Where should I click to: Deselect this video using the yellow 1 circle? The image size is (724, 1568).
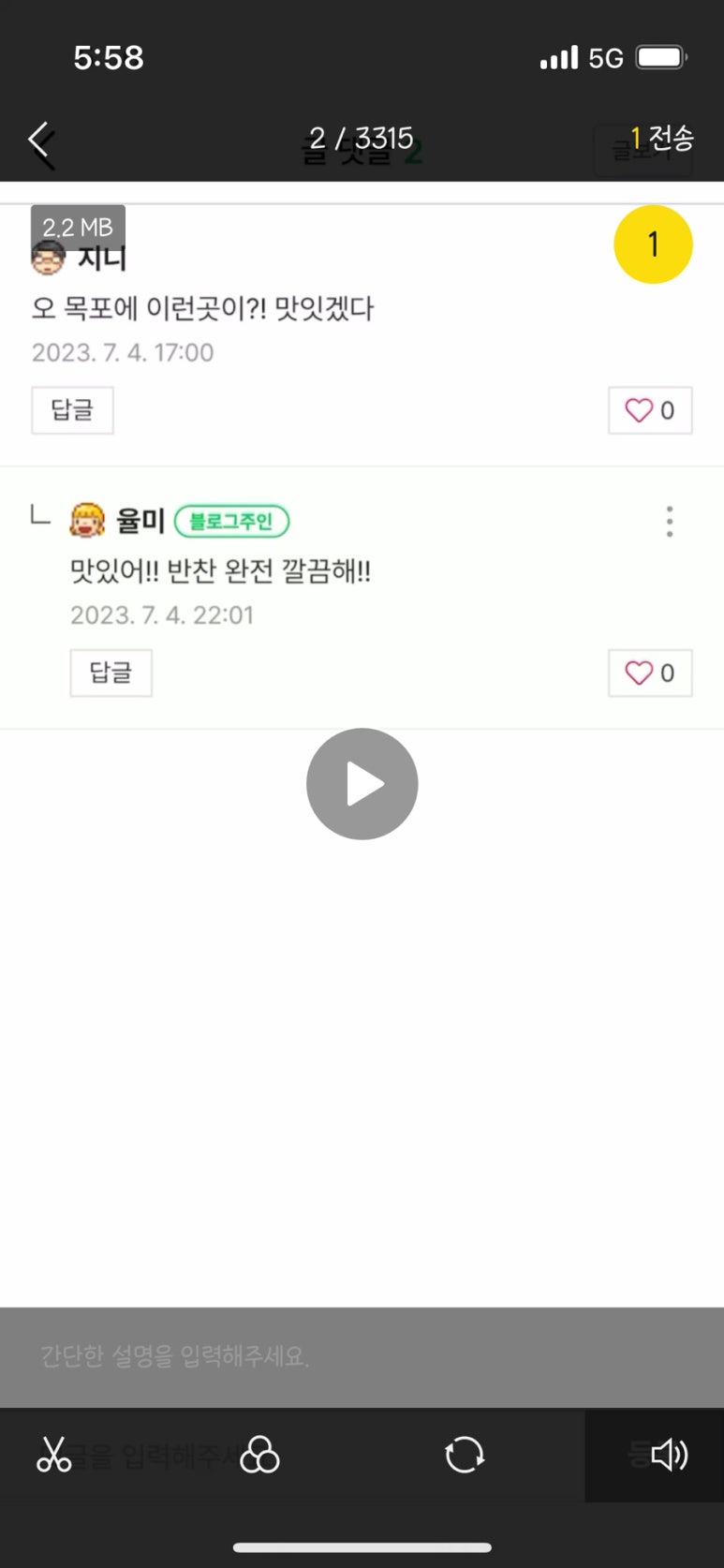click(x=653, y=244)
